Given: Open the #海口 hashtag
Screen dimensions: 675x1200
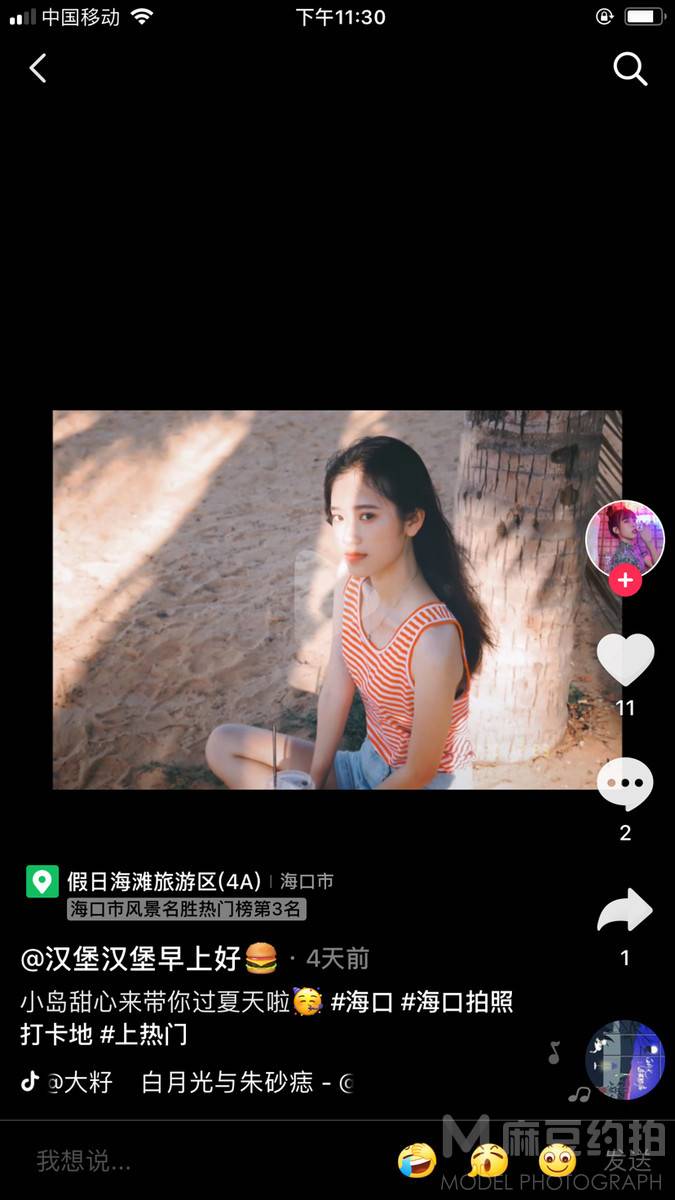Looking at the screenshot, I should click(x=361, y=1002).
